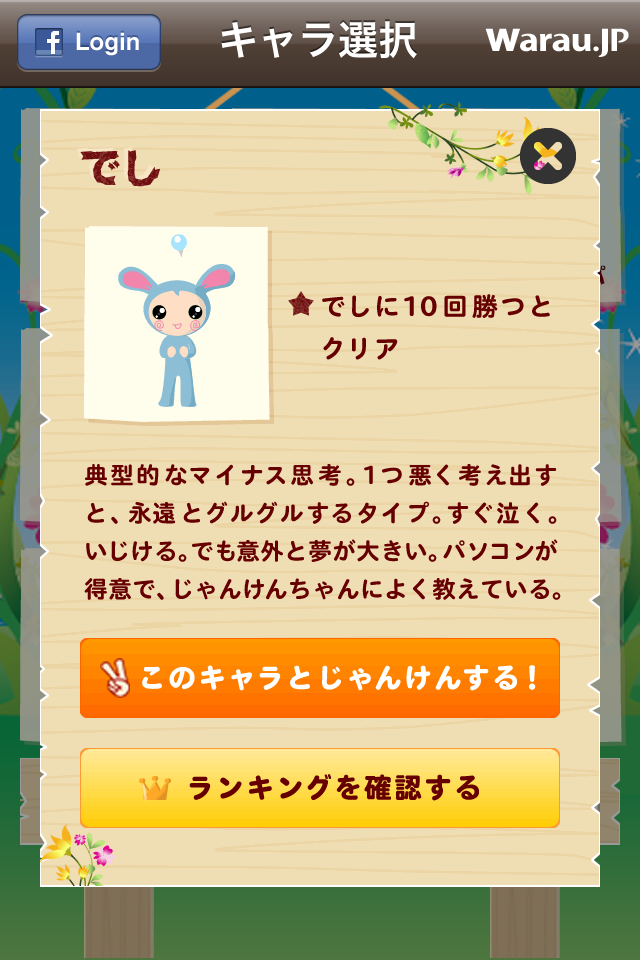Viewport: 640px width, 960px height.
Task: Log in with the Facebook button
Action: pos(89,42)
